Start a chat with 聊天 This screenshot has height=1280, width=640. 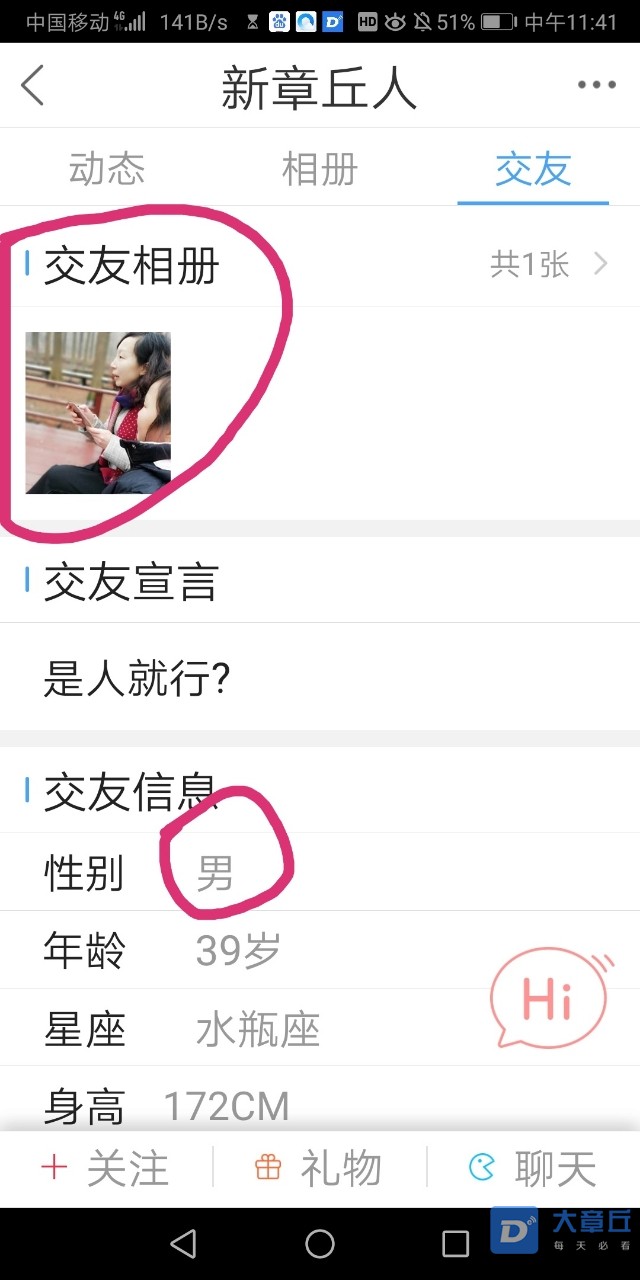point(533,1168)
